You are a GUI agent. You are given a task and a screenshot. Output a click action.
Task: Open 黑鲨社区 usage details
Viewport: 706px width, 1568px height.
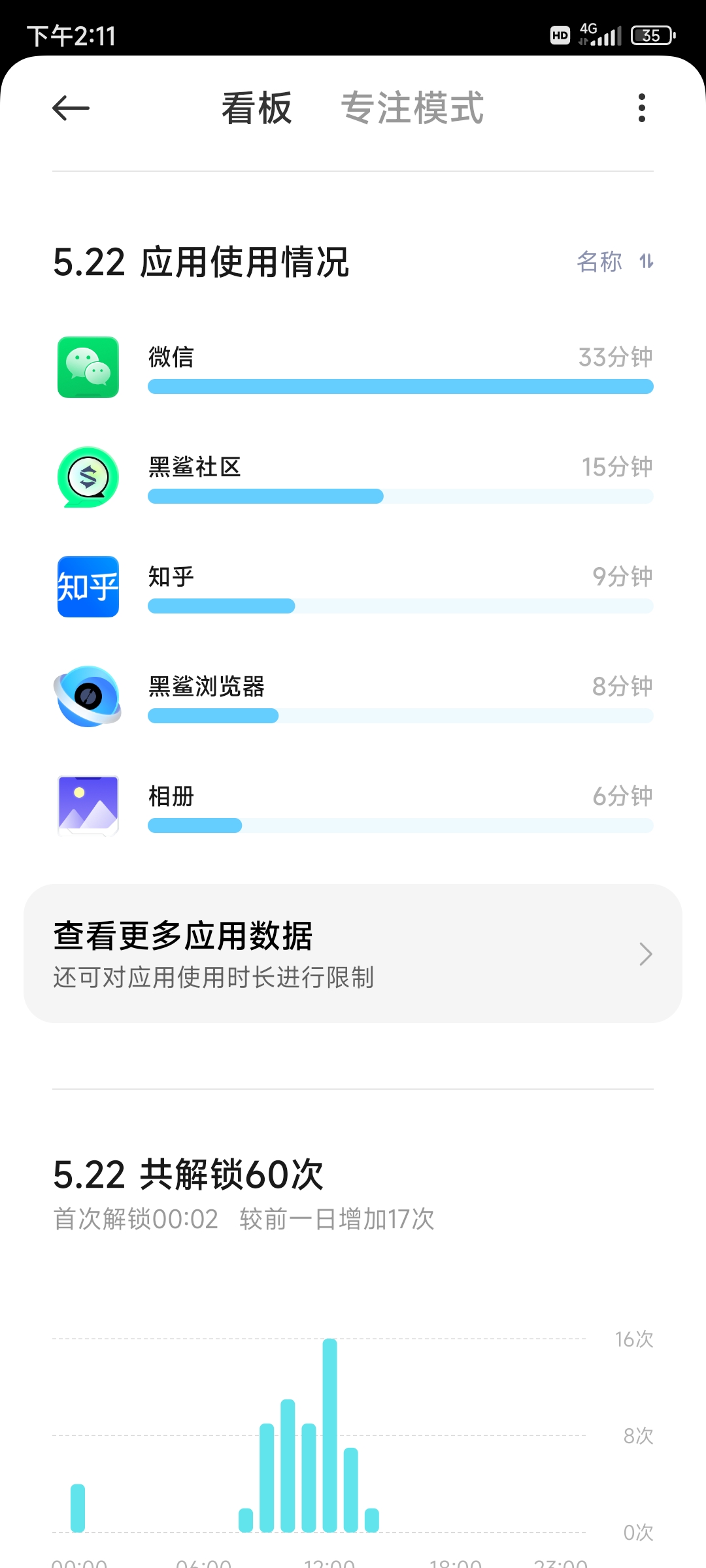click(x=353, y=477)
